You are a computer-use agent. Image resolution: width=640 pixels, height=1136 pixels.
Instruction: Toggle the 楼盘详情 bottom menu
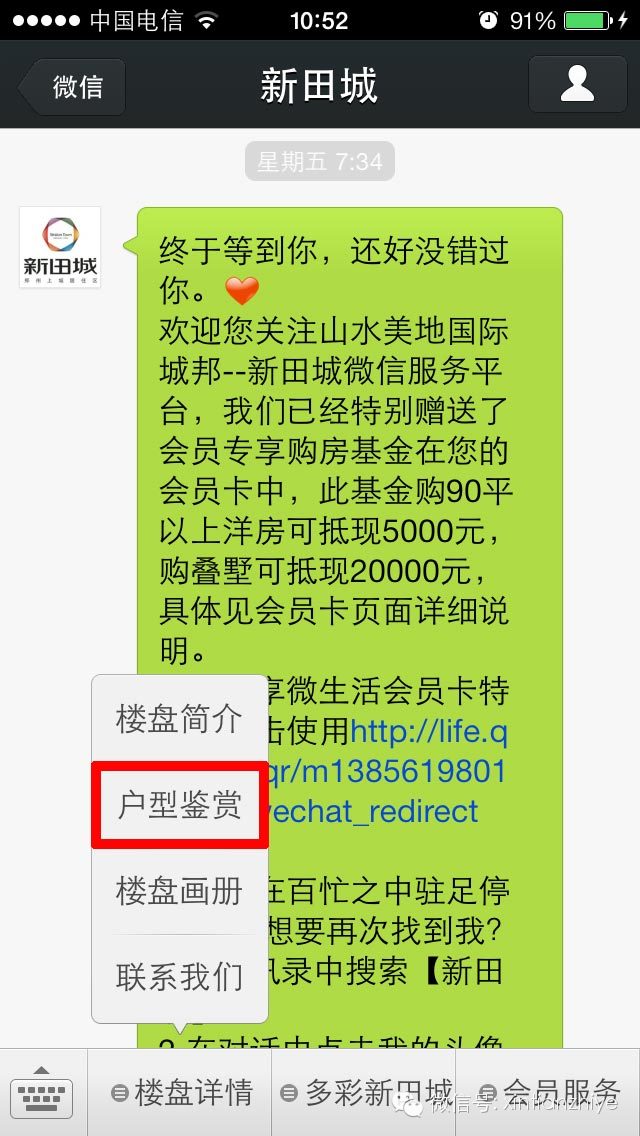(x=180, y=1093)
